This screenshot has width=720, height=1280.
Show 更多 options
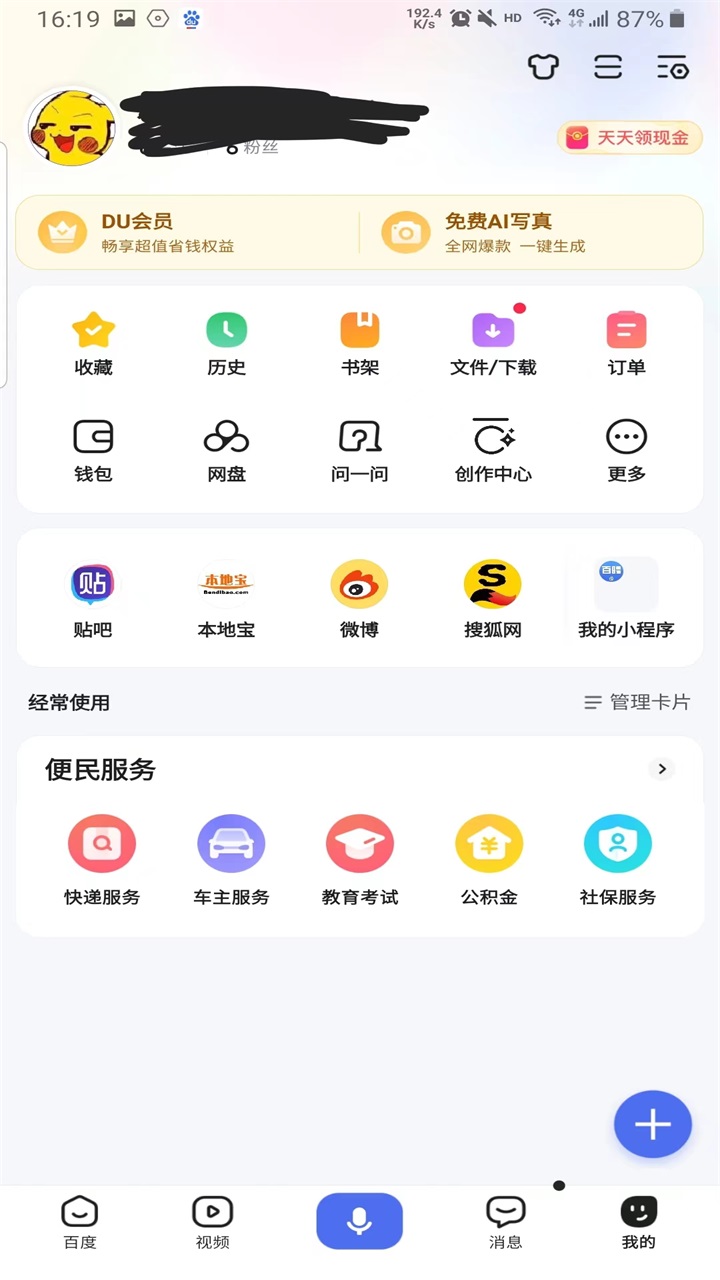point(626,450)
